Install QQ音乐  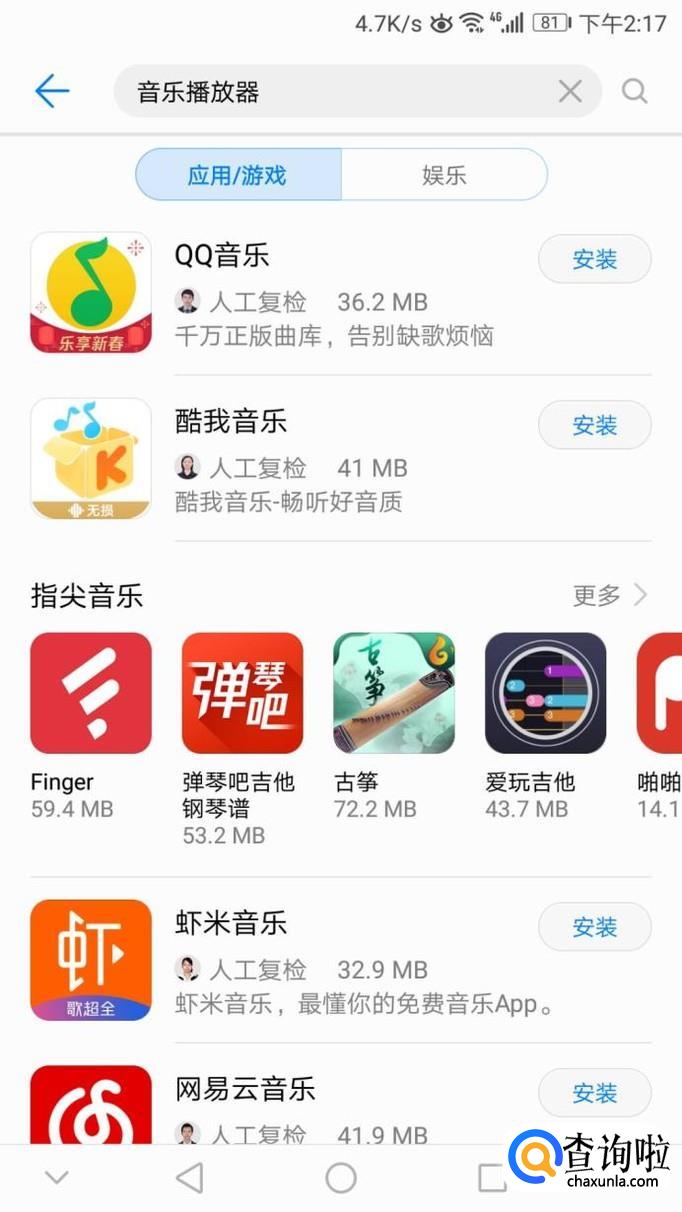point(594,260)
